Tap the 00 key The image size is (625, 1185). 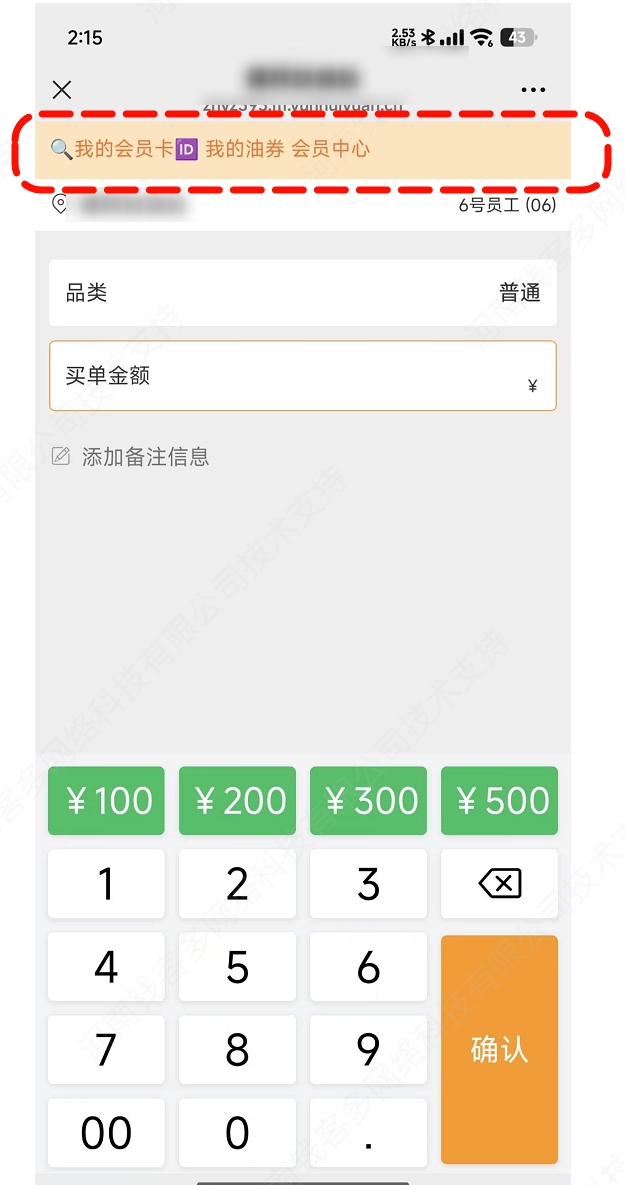[107, 1133]
